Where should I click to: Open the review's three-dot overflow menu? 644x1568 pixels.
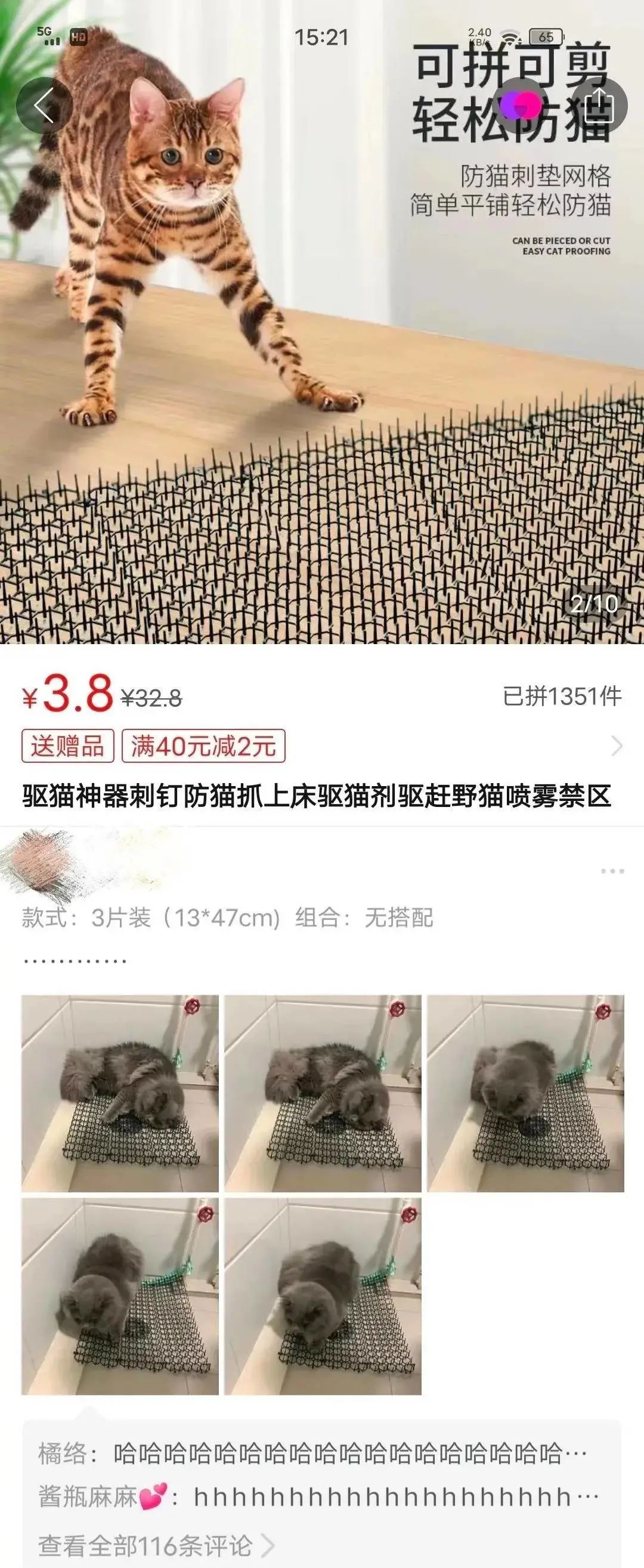point(612,871)
